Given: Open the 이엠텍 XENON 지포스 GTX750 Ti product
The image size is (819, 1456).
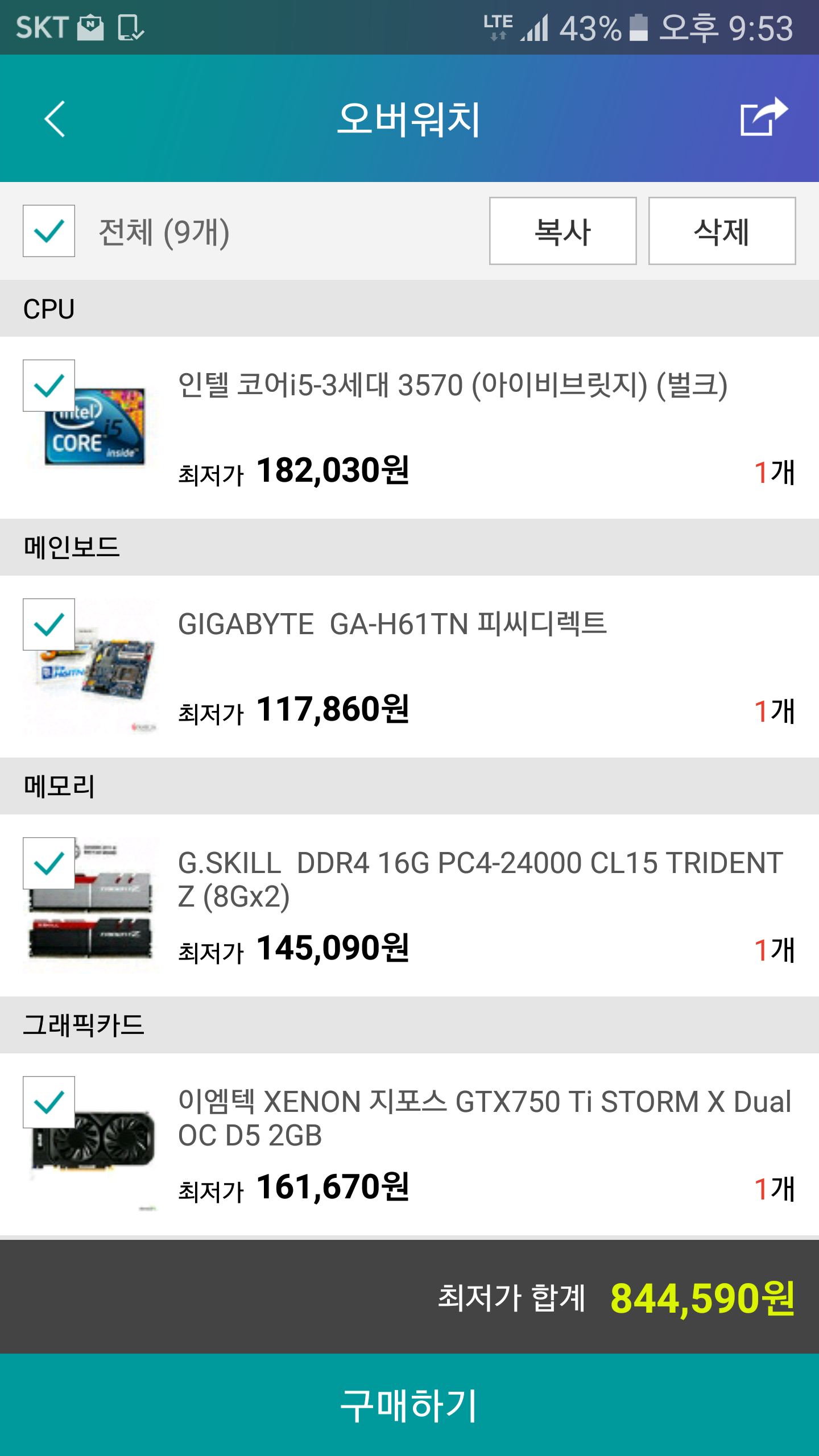Looking at the screenshot, I should point(483,1118).
